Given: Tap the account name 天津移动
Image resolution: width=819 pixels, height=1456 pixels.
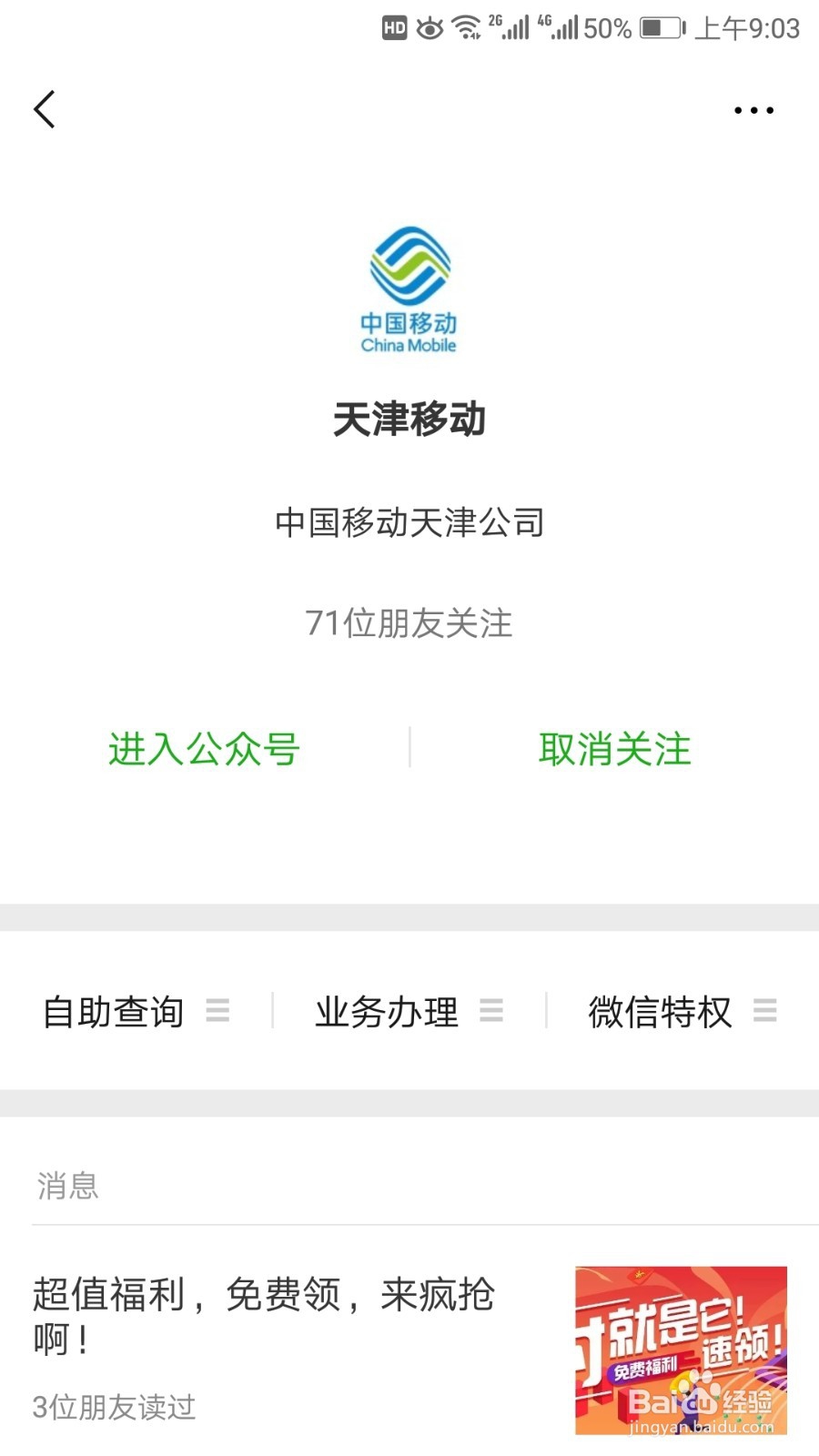Looking at the screenshot, I should coord(409,420).
